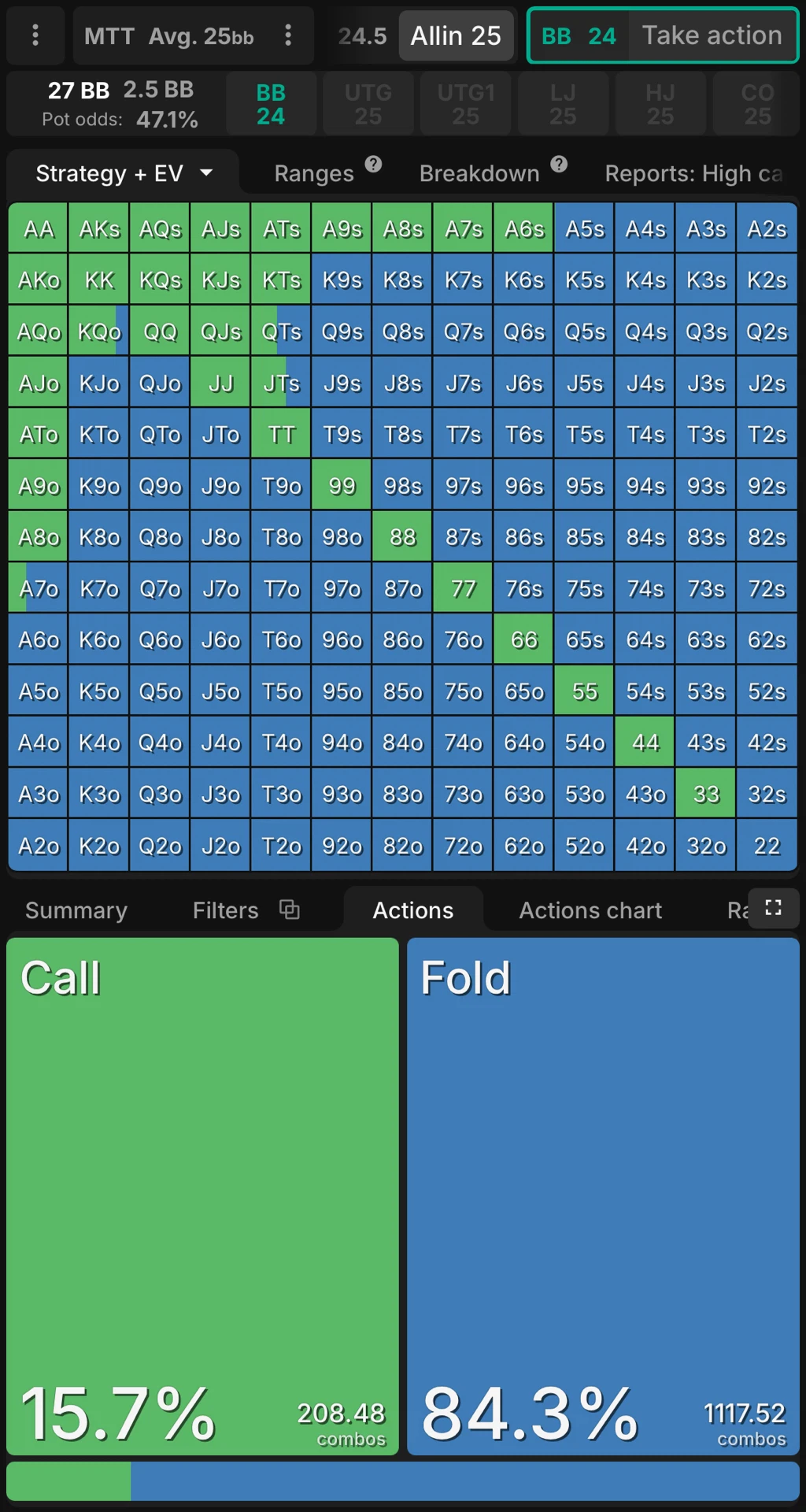
Task: Open the main three-dot menu
Action: pyautogui.click(x=35, y=35)
